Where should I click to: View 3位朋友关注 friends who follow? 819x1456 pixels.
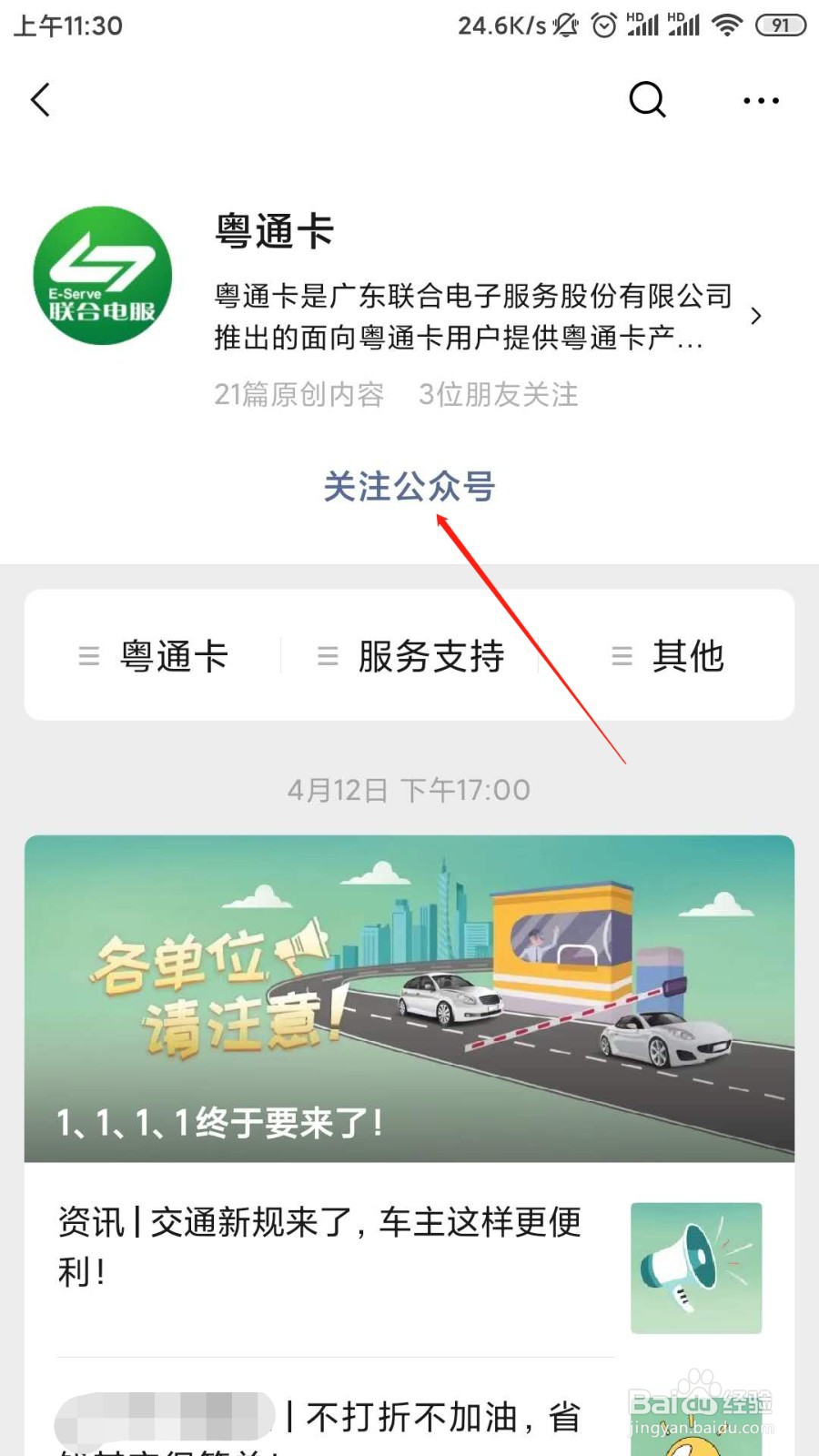click(x=499, y=394)
